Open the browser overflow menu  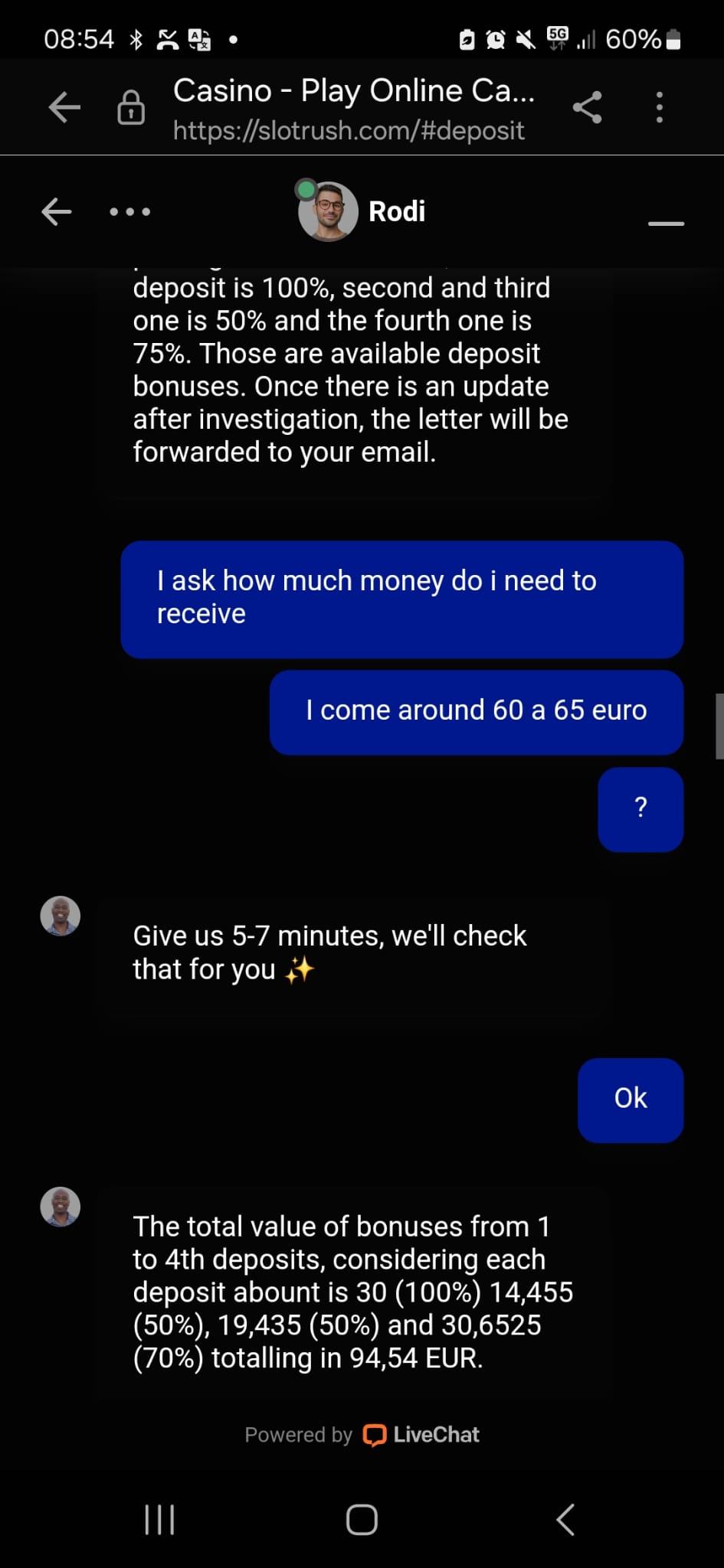(x=659, y=107)
